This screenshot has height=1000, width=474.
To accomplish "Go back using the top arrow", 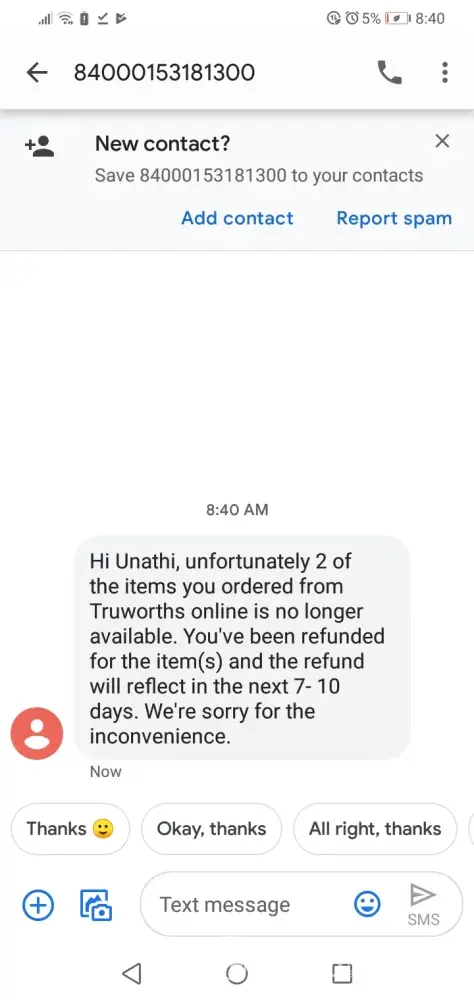I will click(x=37, y=73).
